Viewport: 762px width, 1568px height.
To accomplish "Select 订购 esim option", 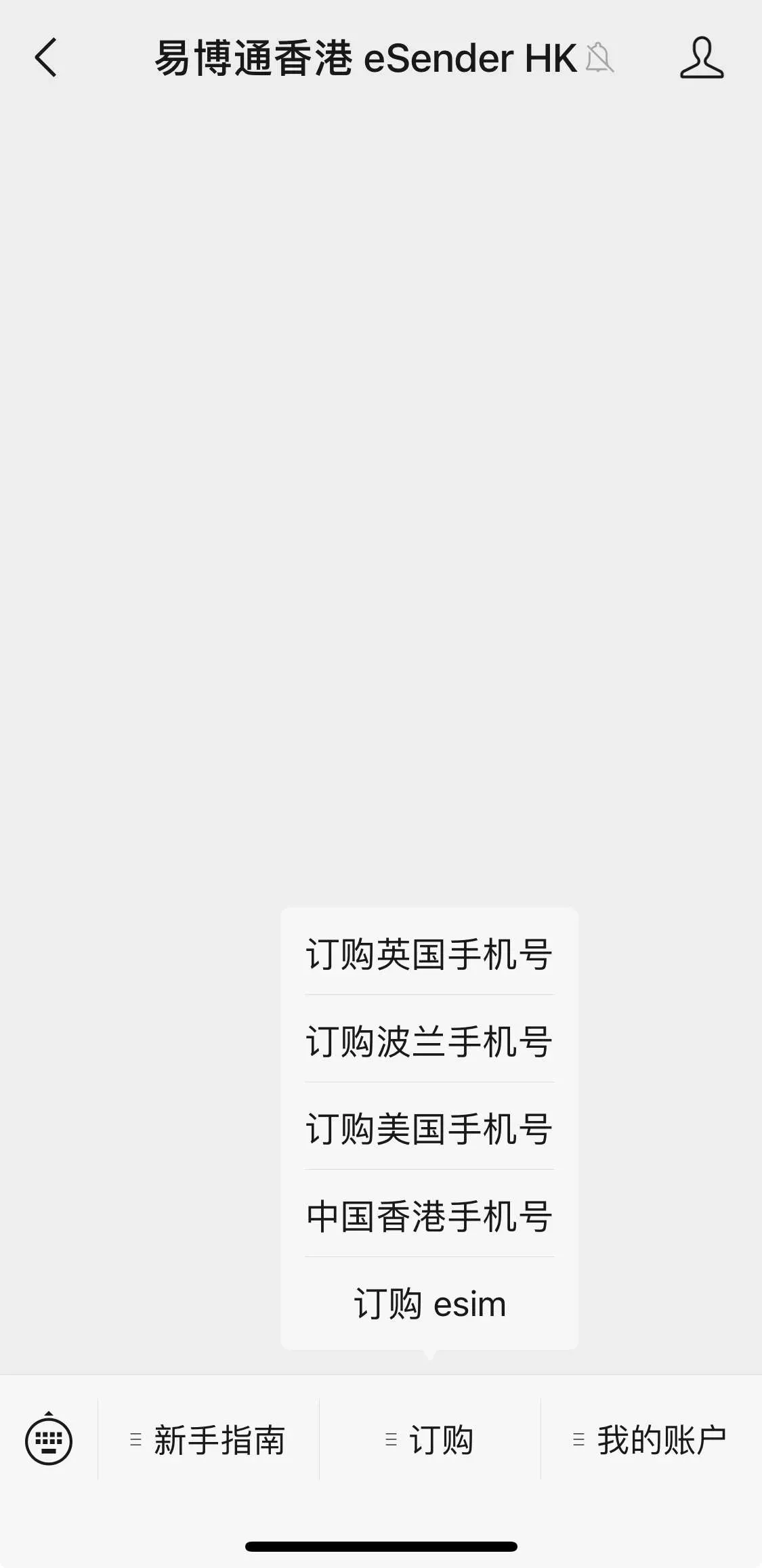I will [x=429, y=1304].
